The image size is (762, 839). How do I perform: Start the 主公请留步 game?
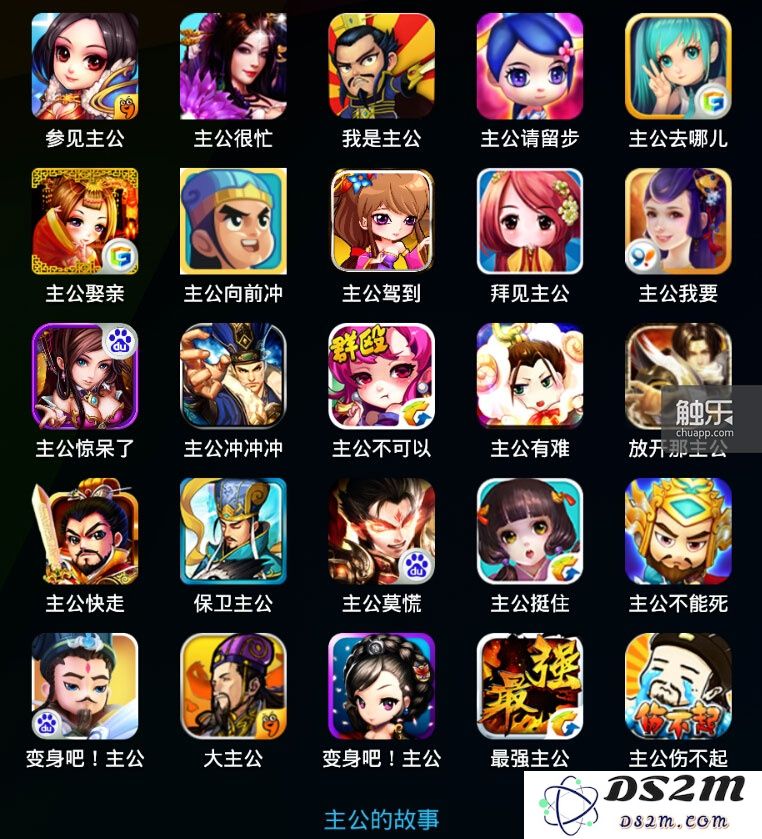529,66
